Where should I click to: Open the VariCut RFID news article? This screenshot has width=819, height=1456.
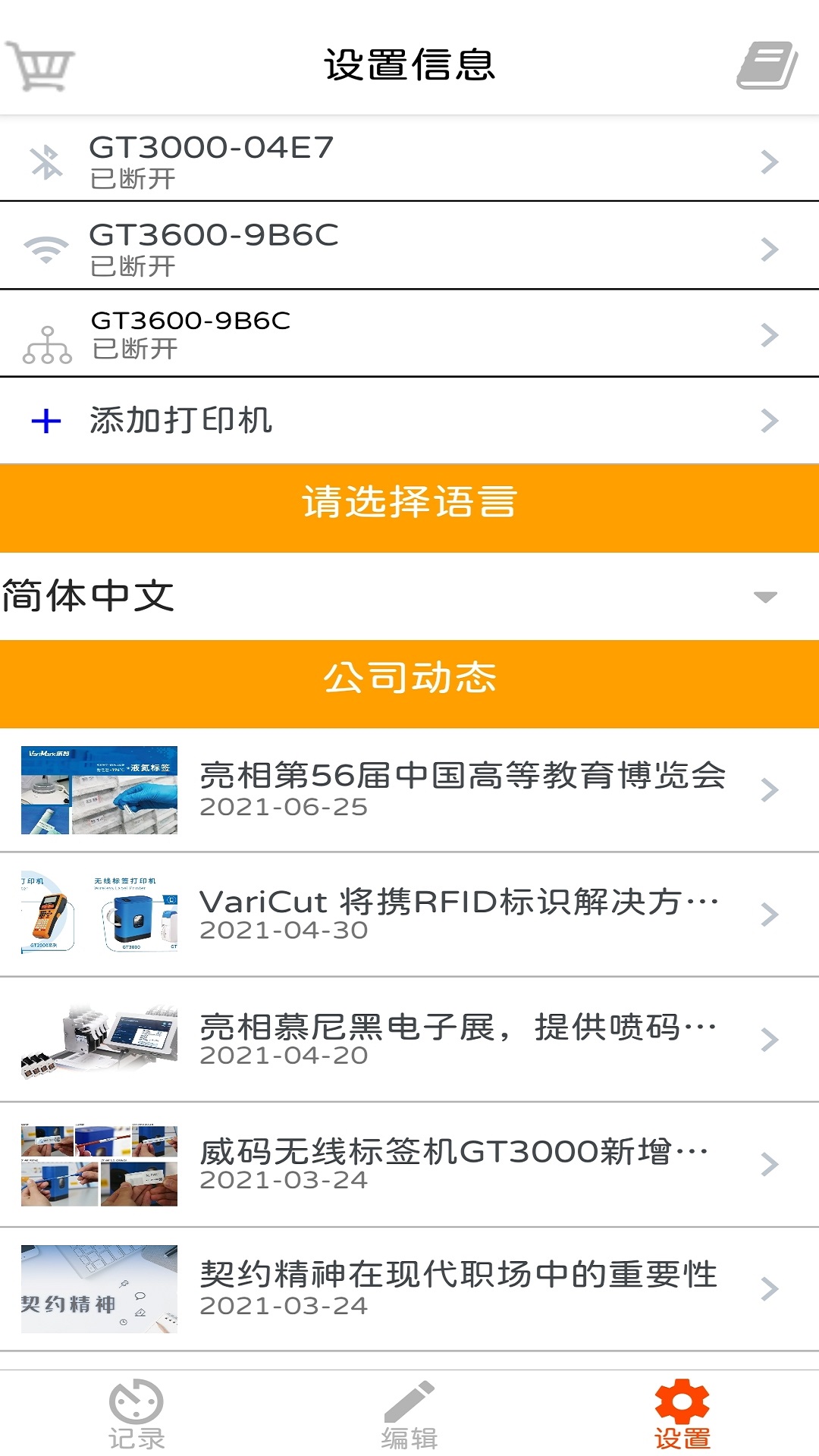point(409,915)
